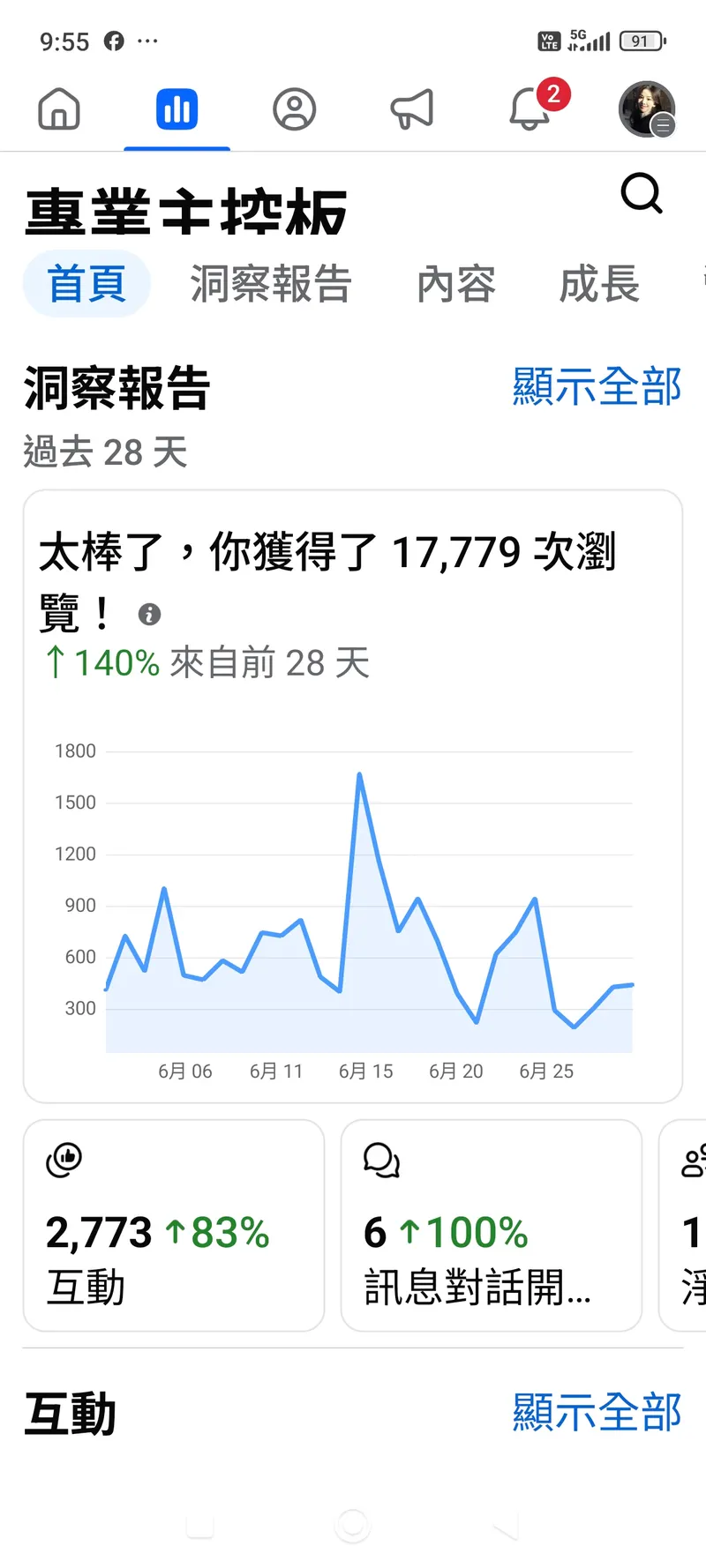This screenshot has width=706, height=1568.
Task: Switch to the 內容 tab
Action: pyautogui.click(x=456, y=284)
